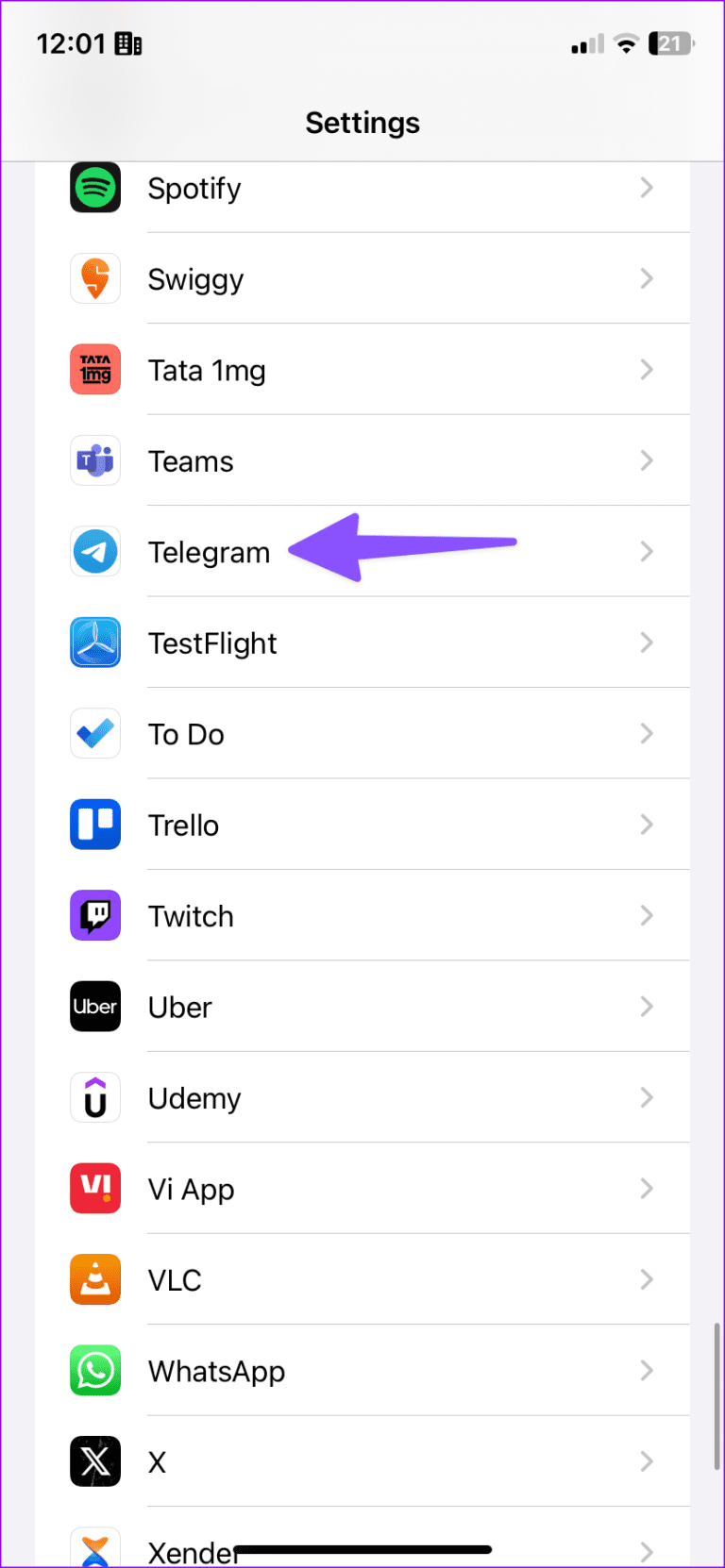
Task: Tap the Uber app icon
Action: pos(95,1007)
